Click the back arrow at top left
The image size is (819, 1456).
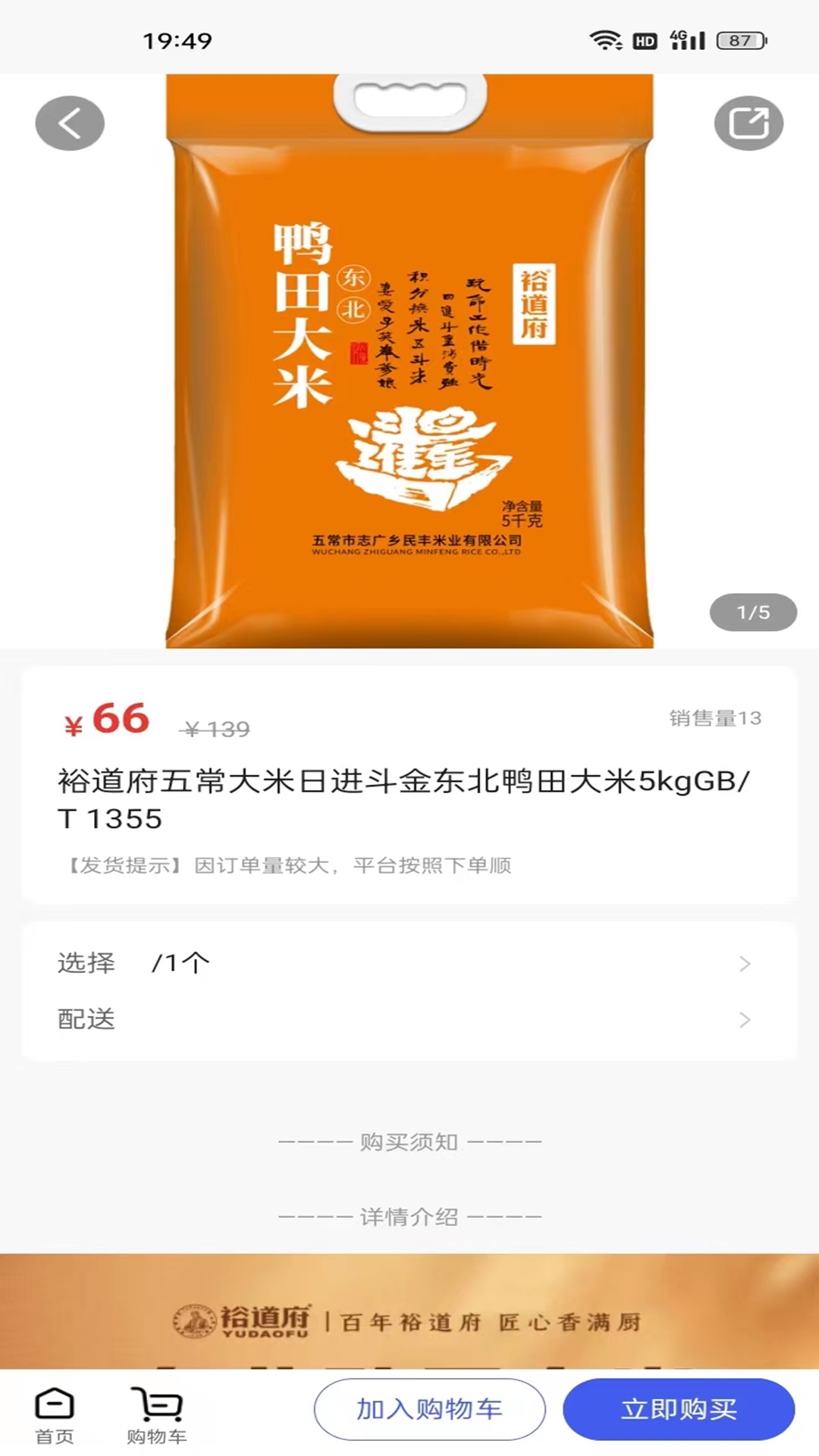[69, 122]
